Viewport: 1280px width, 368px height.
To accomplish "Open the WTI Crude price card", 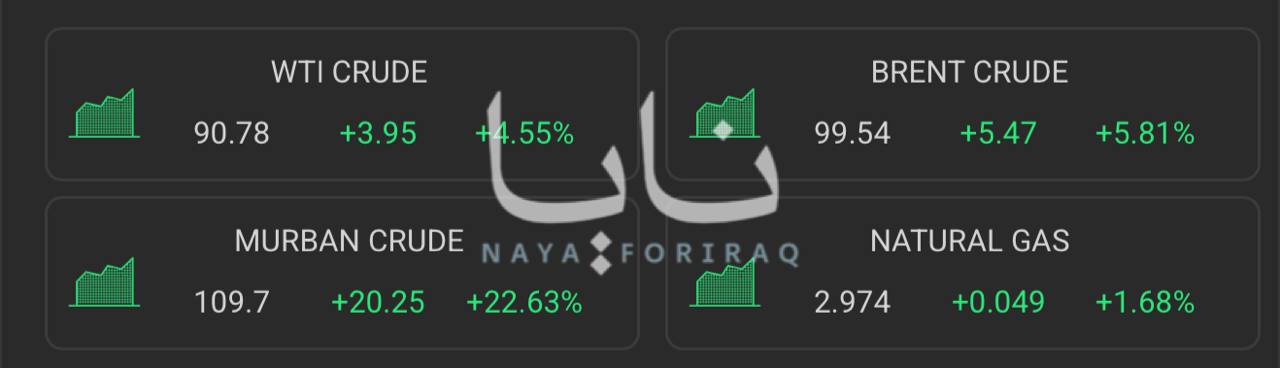I will 342,104.
